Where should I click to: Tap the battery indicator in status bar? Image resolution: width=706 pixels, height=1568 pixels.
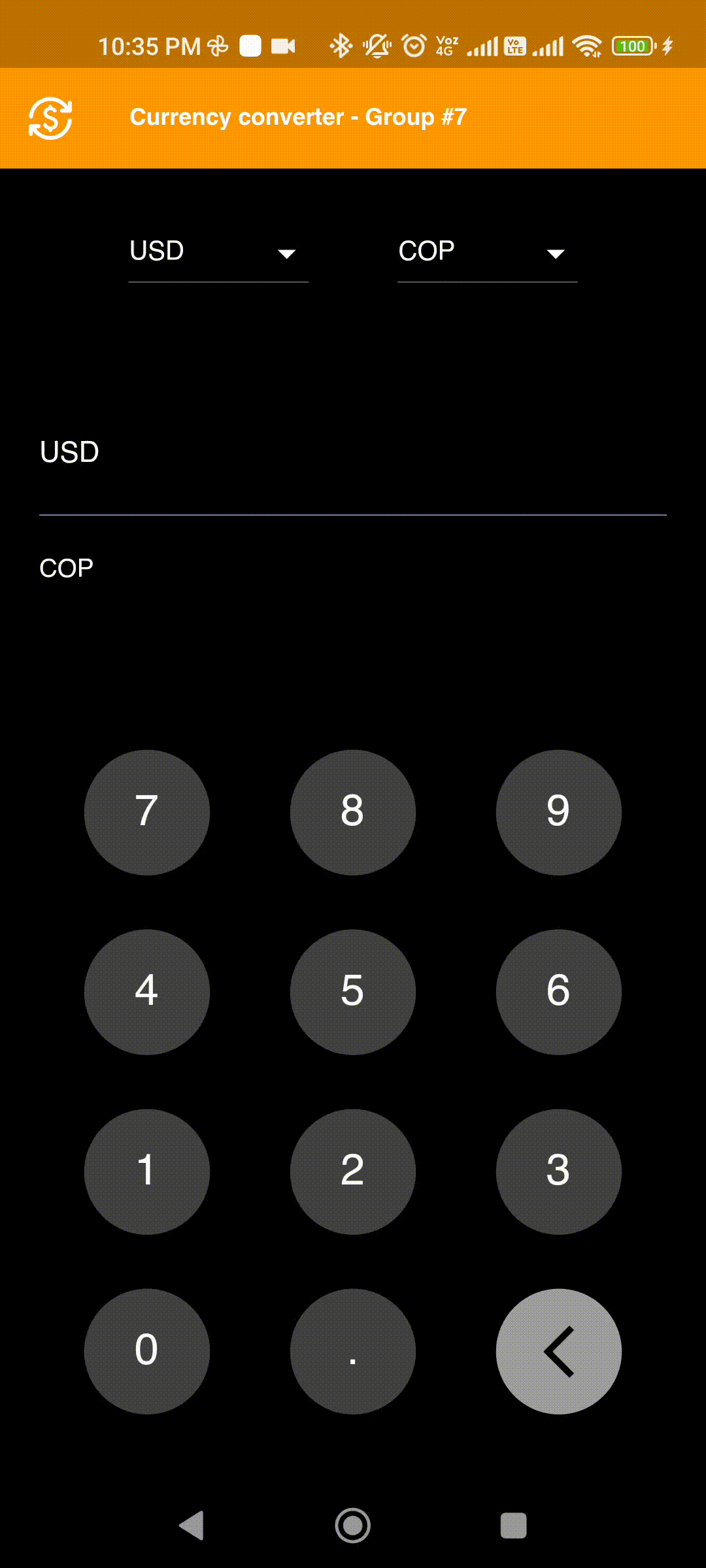point(631,46)
